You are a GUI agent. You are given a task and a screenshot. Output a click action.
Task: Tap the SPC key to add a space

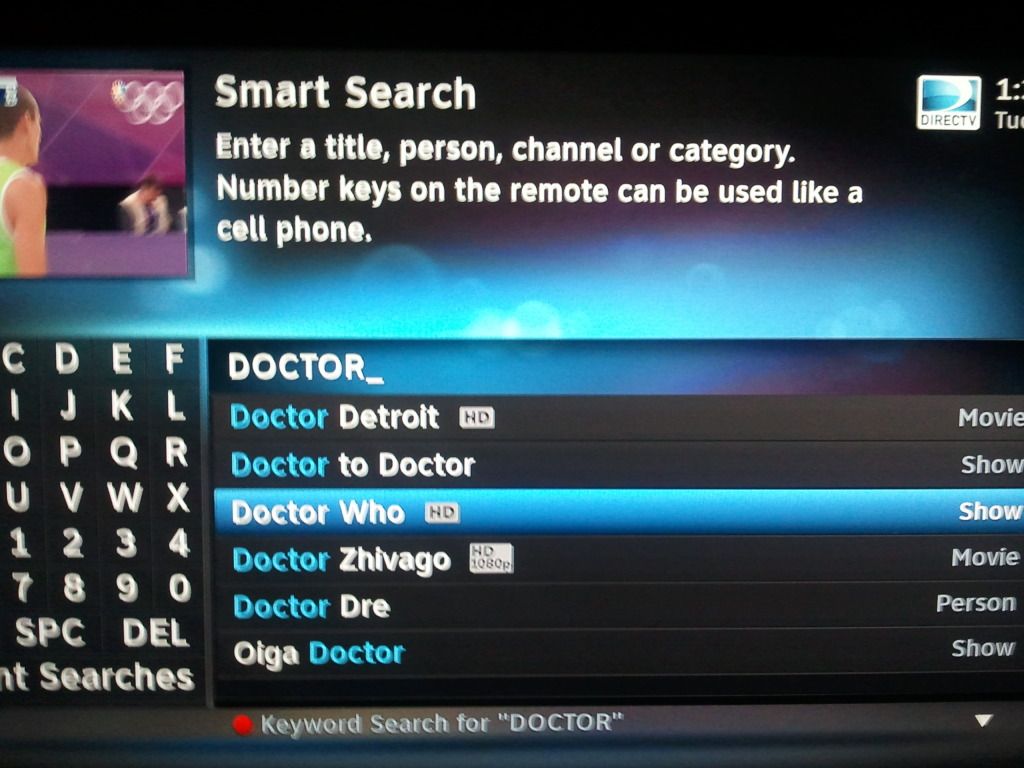pyautogui.click(x=50, y=632)
